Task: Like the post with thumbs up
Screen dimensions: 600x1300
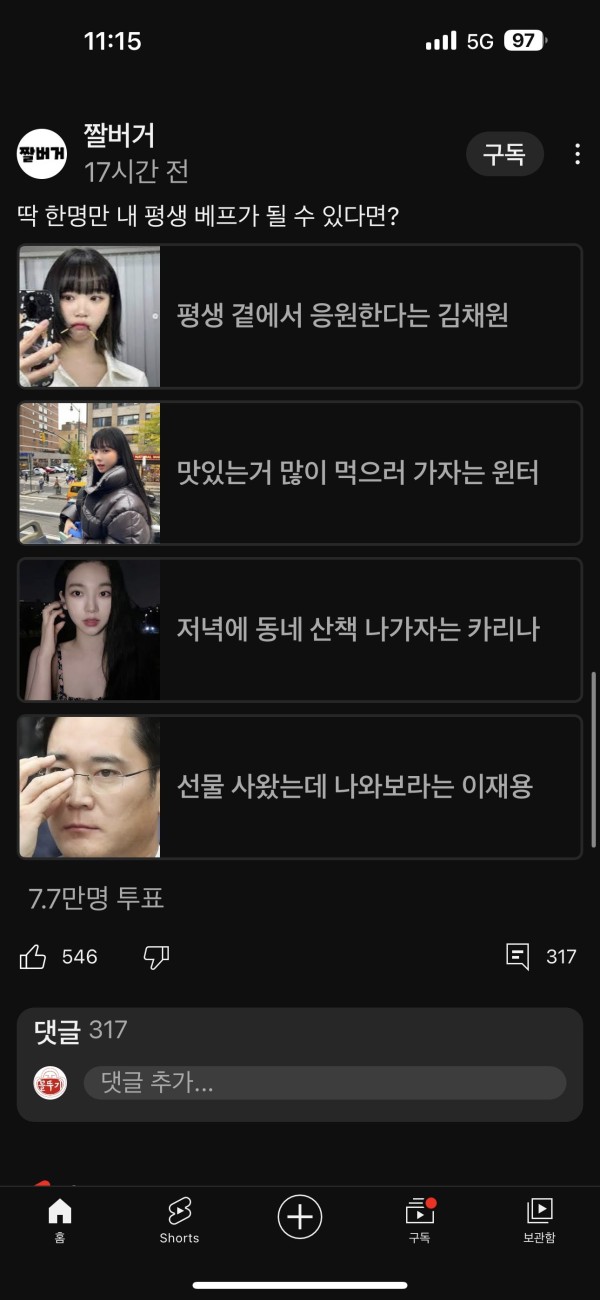Action: pos(34,957)
